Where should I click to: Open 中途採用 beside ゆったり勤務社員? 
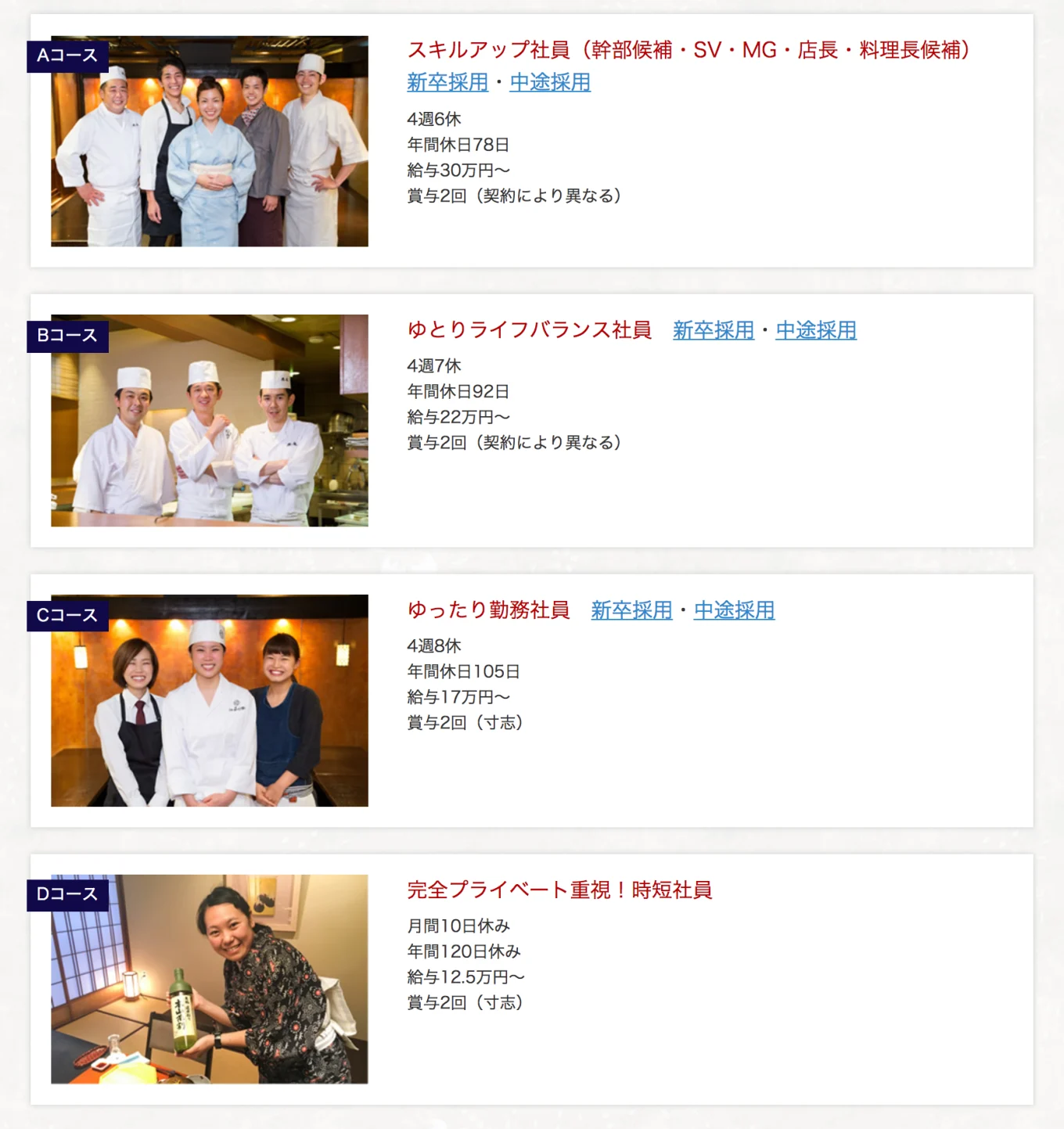pyautogui.click(x=734, y=610)
